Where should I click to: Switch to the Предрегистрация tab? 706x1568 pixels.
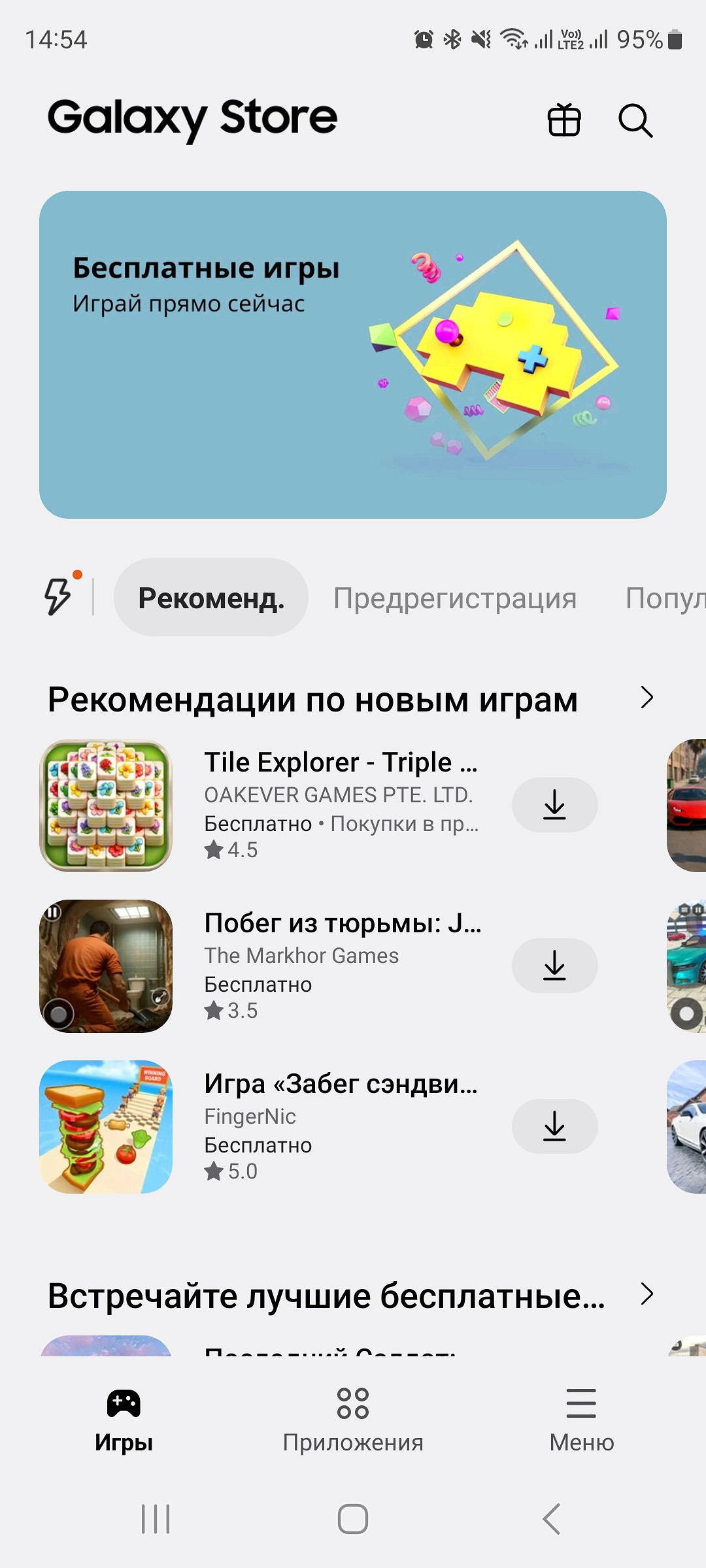(x=455, y=598)
